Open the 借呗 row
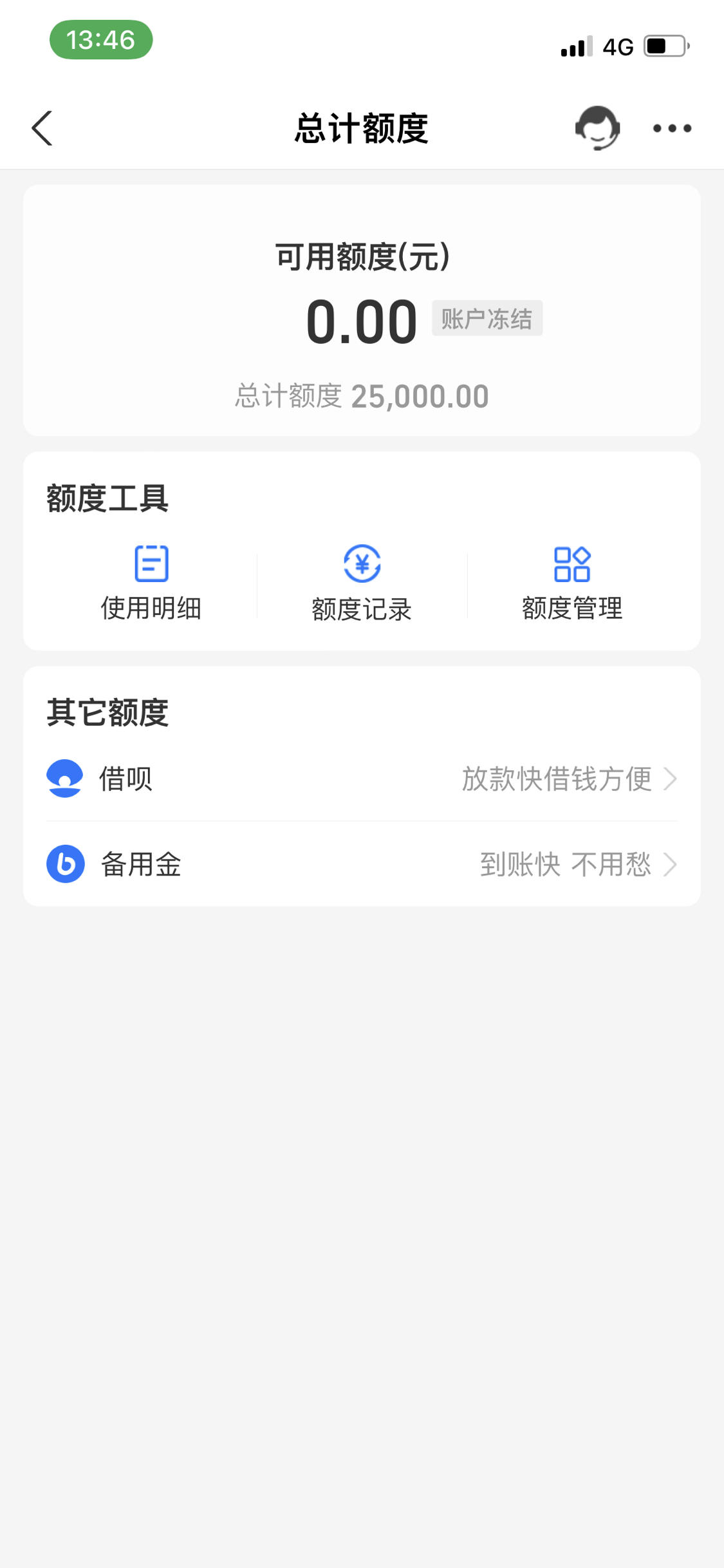 point(362,779)
